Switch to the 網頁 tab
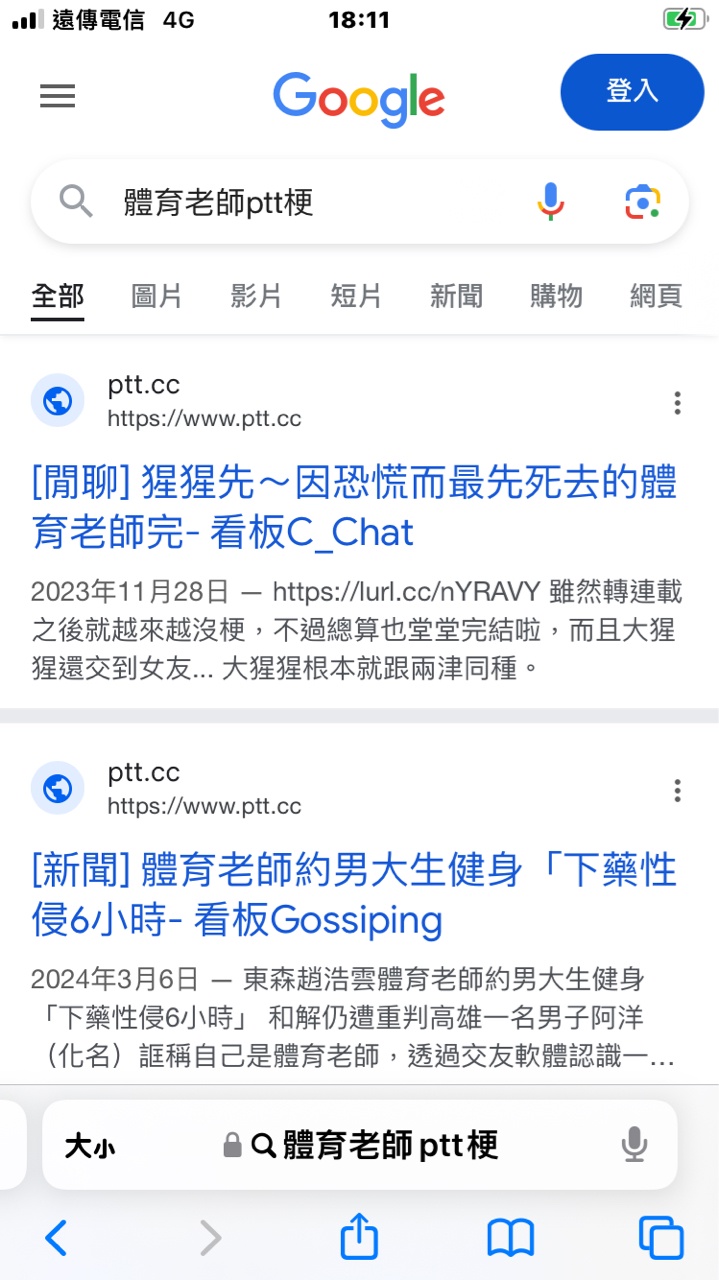 [x=656, y=296]
